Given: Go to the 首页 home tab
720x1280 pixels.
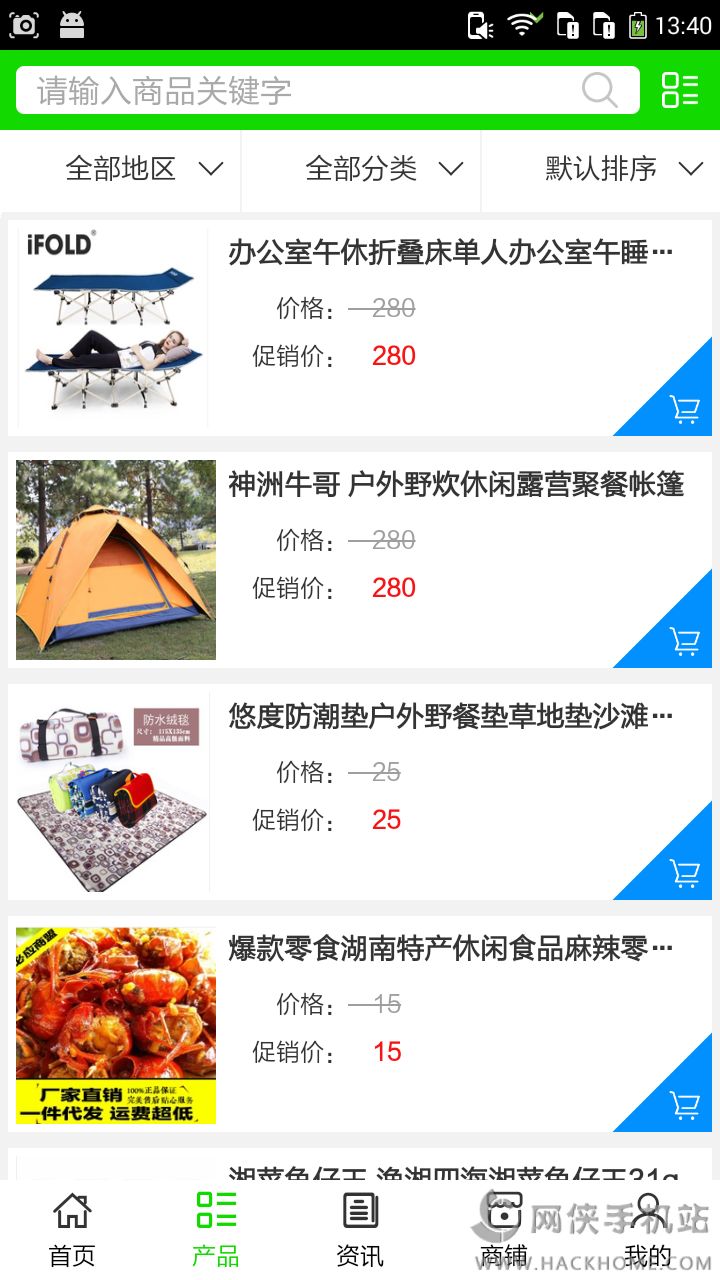Looking at the screenshot, I should [x=72, y=1230].
